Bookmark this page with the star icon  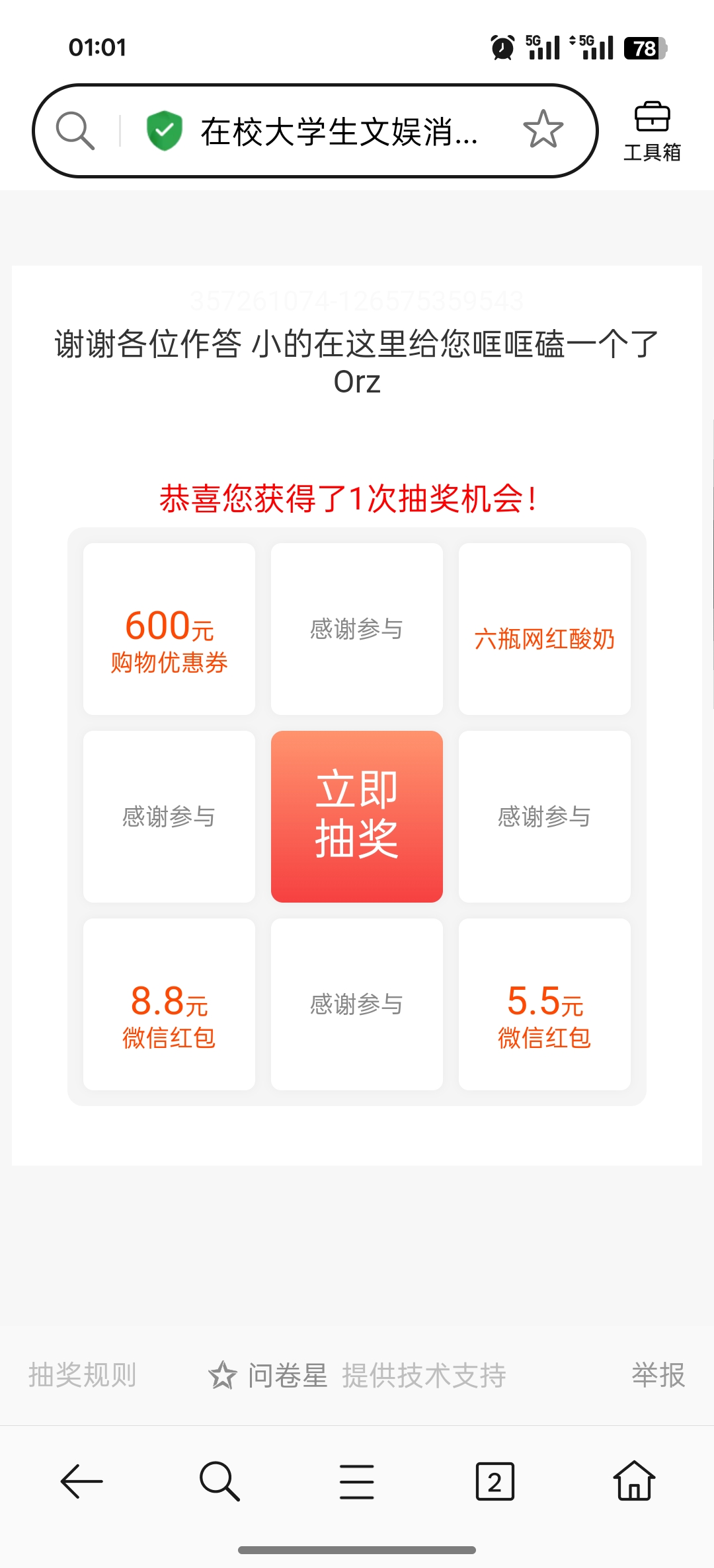[x=543, y=130]
